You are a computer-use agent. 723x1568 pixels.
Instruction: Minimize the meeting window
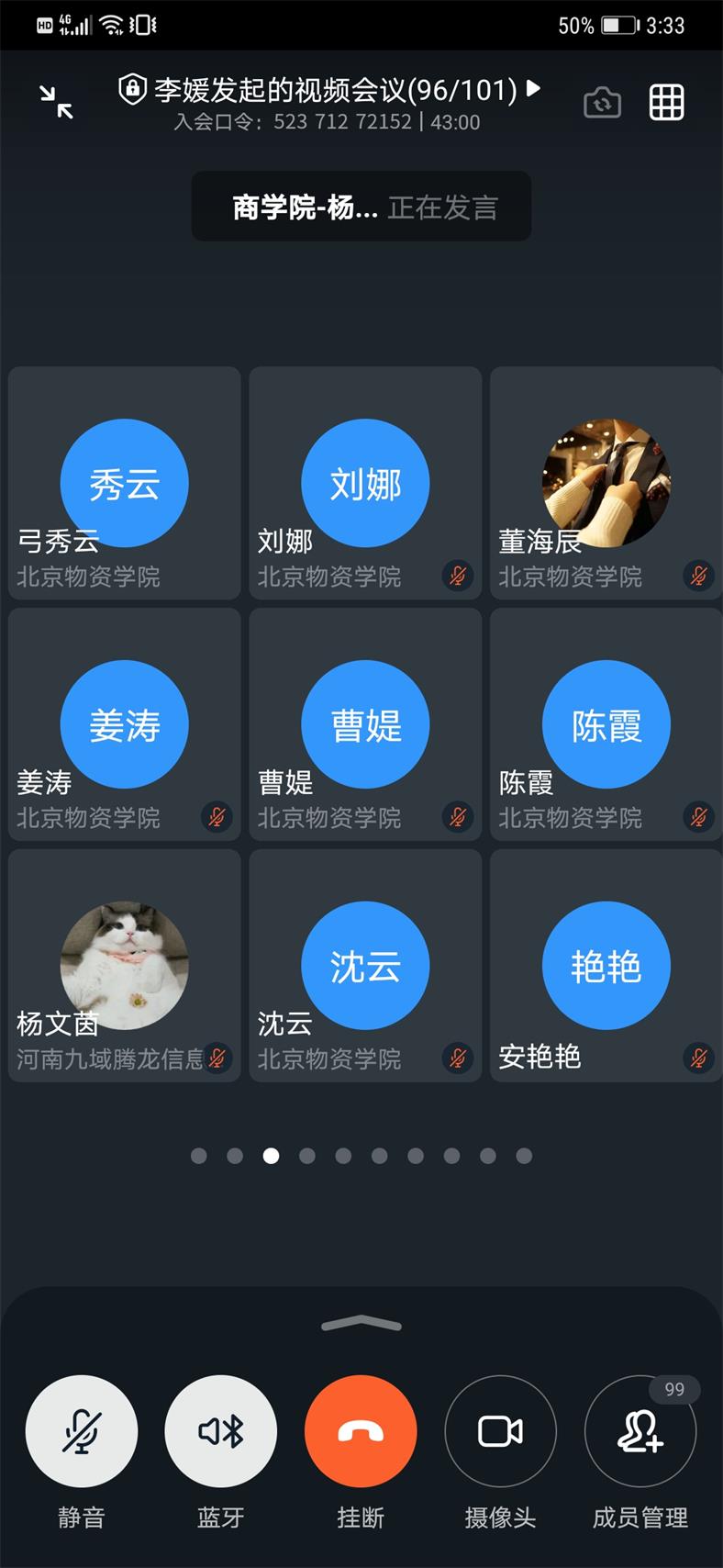point(57,101)
